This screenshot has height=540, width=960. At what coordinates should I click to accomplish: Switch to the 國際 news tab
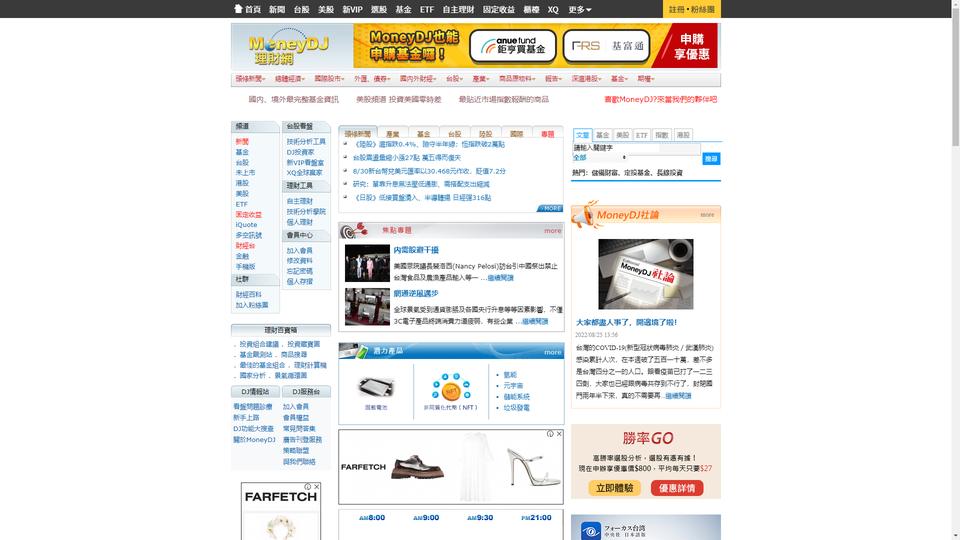(x=516, y=133)
